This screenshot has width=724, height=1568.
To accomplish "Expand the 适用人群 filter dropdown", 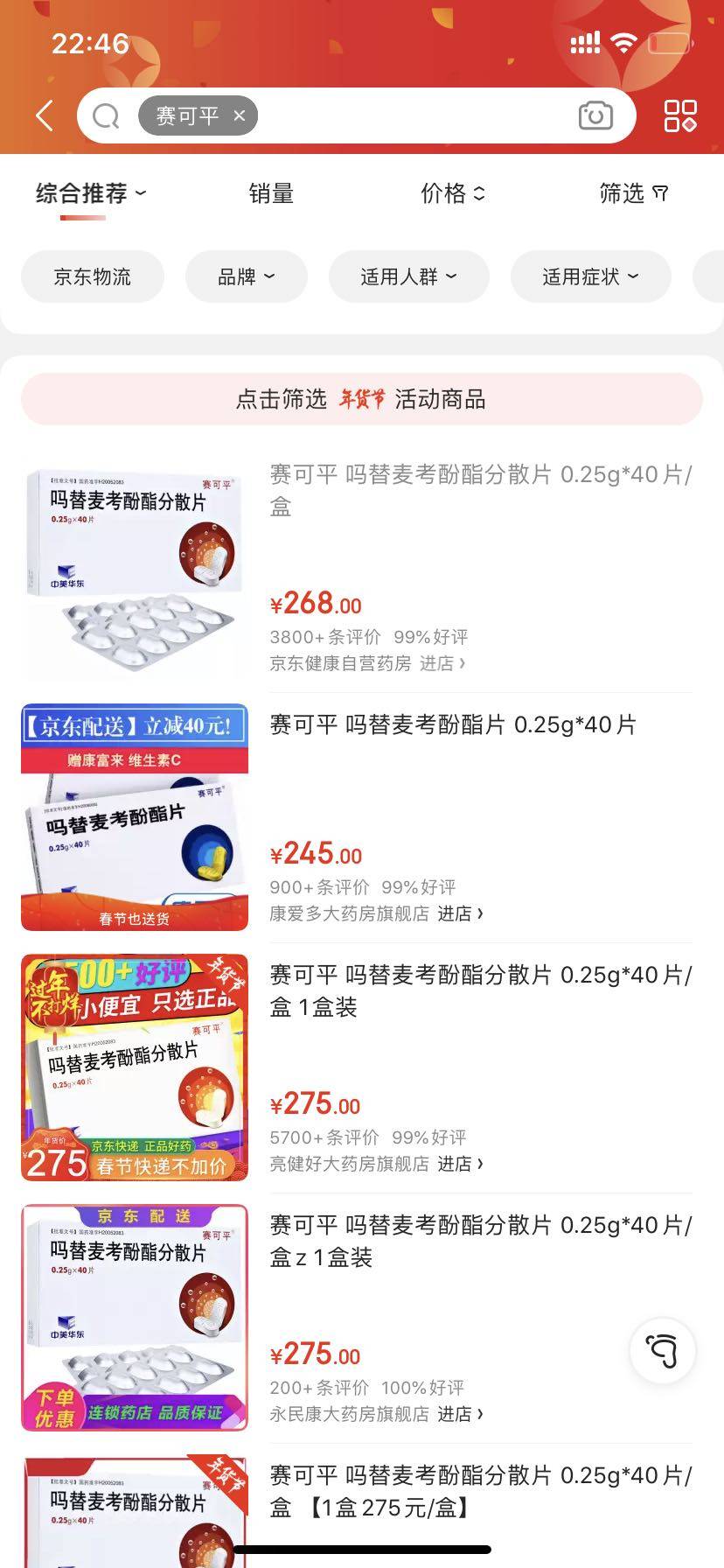I will (408, 277).
